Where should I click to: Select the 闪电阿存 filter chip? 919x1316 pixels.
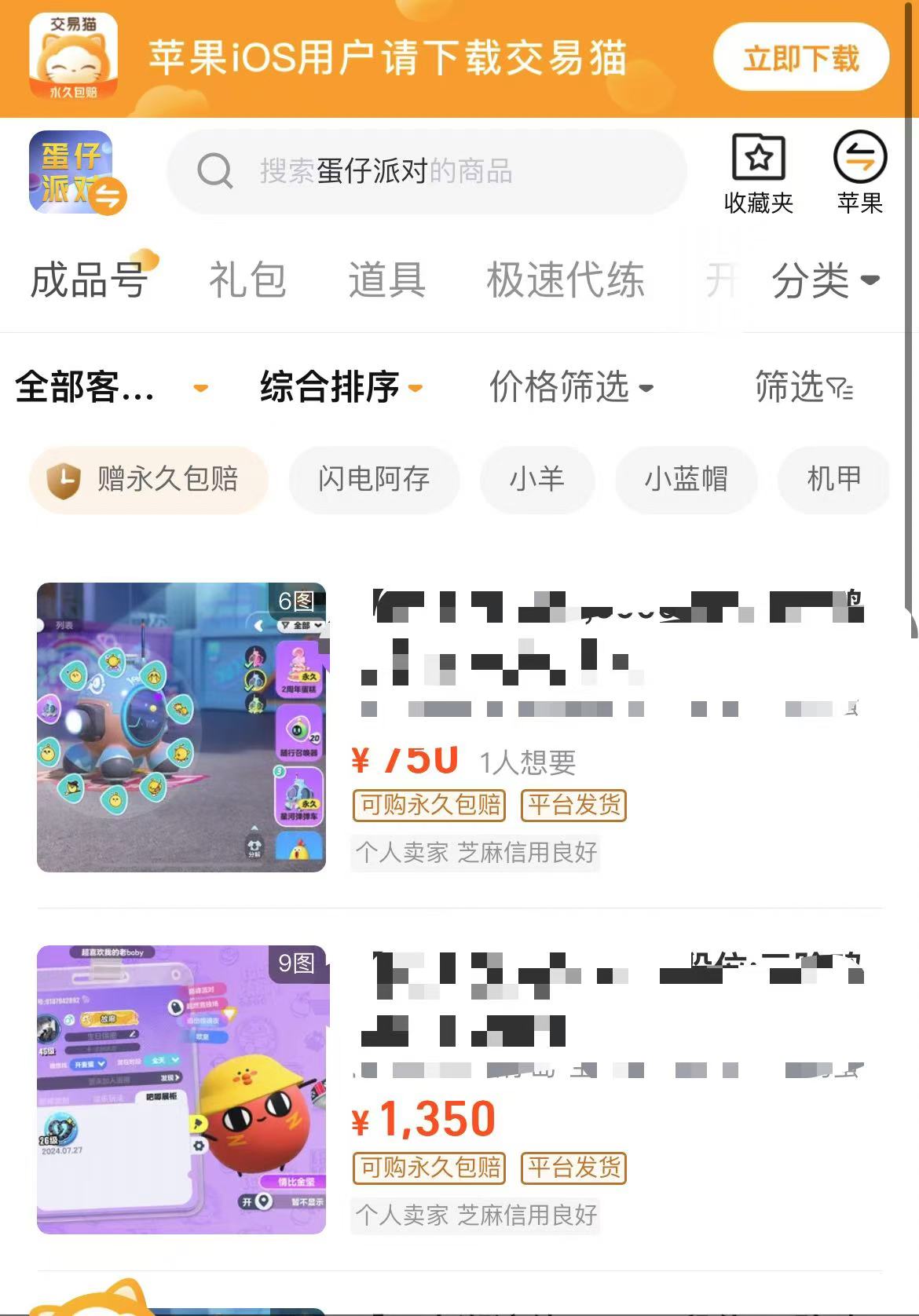click(x=374, y=479)
